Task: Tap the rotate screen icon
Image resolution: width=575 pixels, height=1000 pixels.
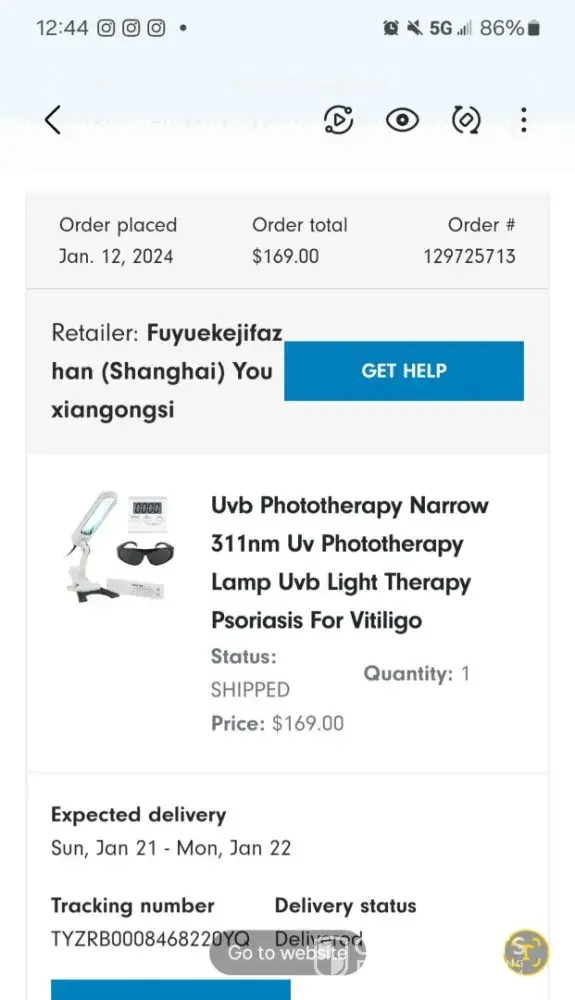Action: 466,120
